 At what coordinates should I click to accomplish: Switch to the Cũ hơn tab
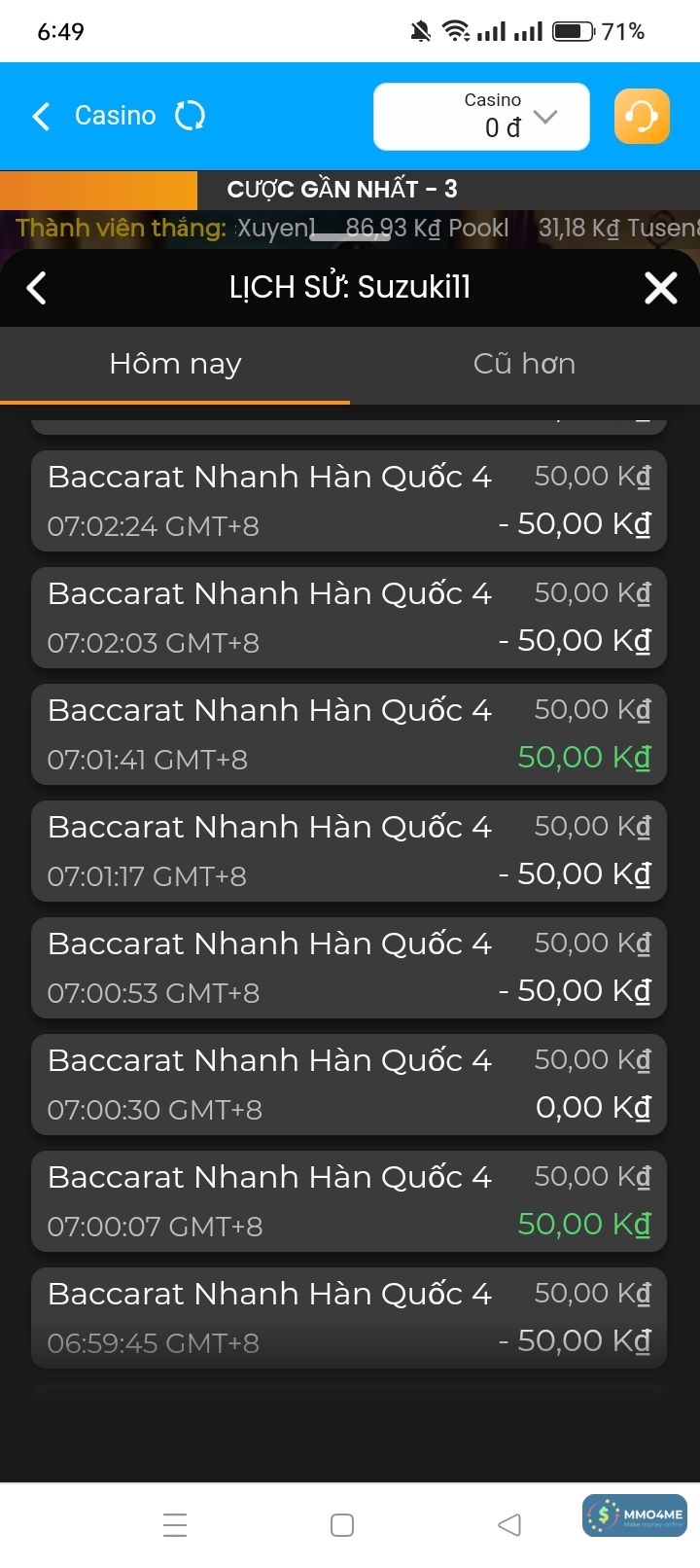pos(524,365)
